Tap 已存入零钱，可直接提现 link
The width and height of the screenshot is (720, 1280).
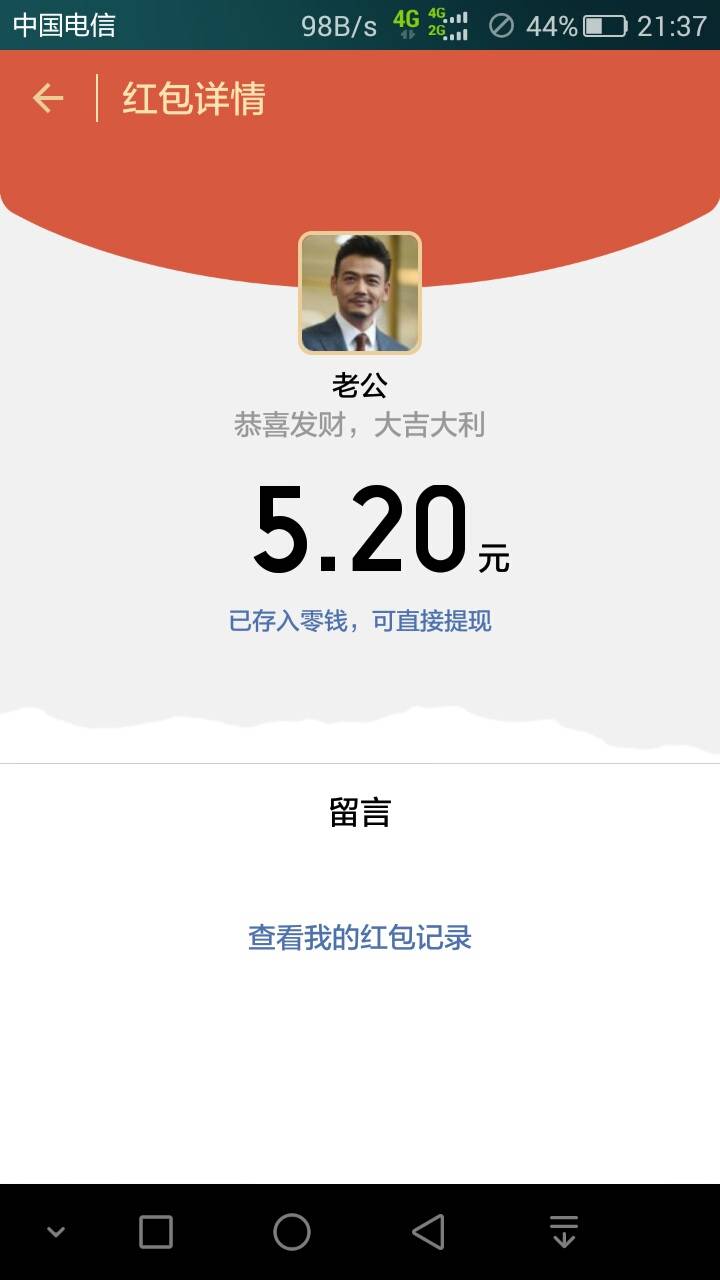(360, 621)
